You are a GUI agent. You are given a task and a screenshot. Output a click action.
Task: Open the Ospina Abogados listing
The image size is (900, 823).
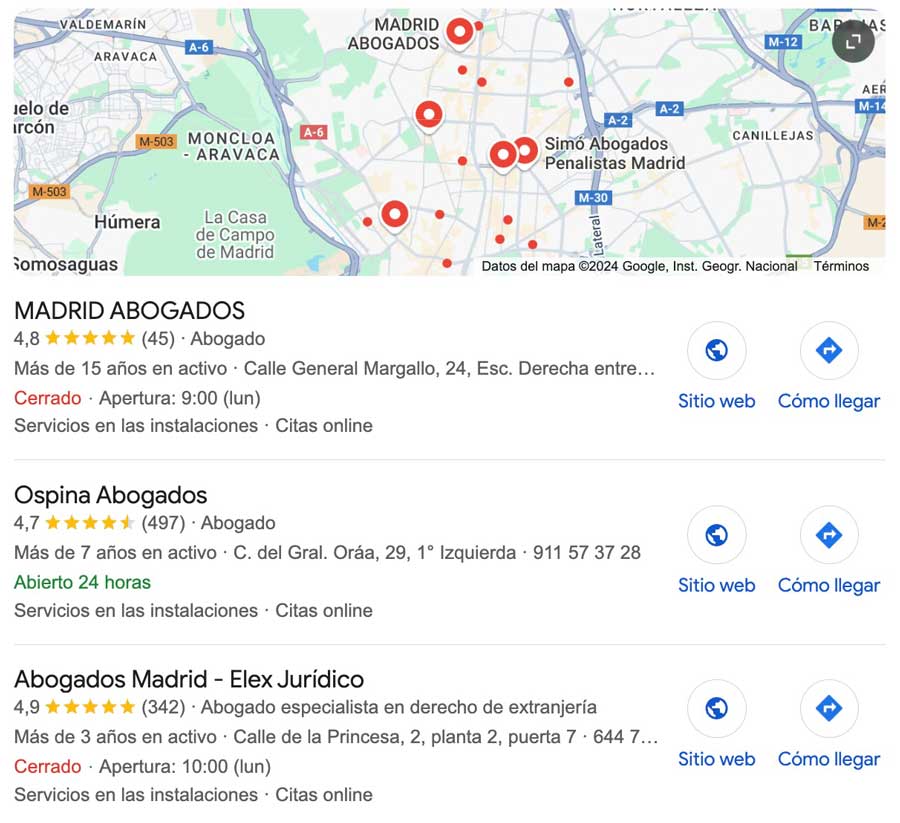pos(110,495)
